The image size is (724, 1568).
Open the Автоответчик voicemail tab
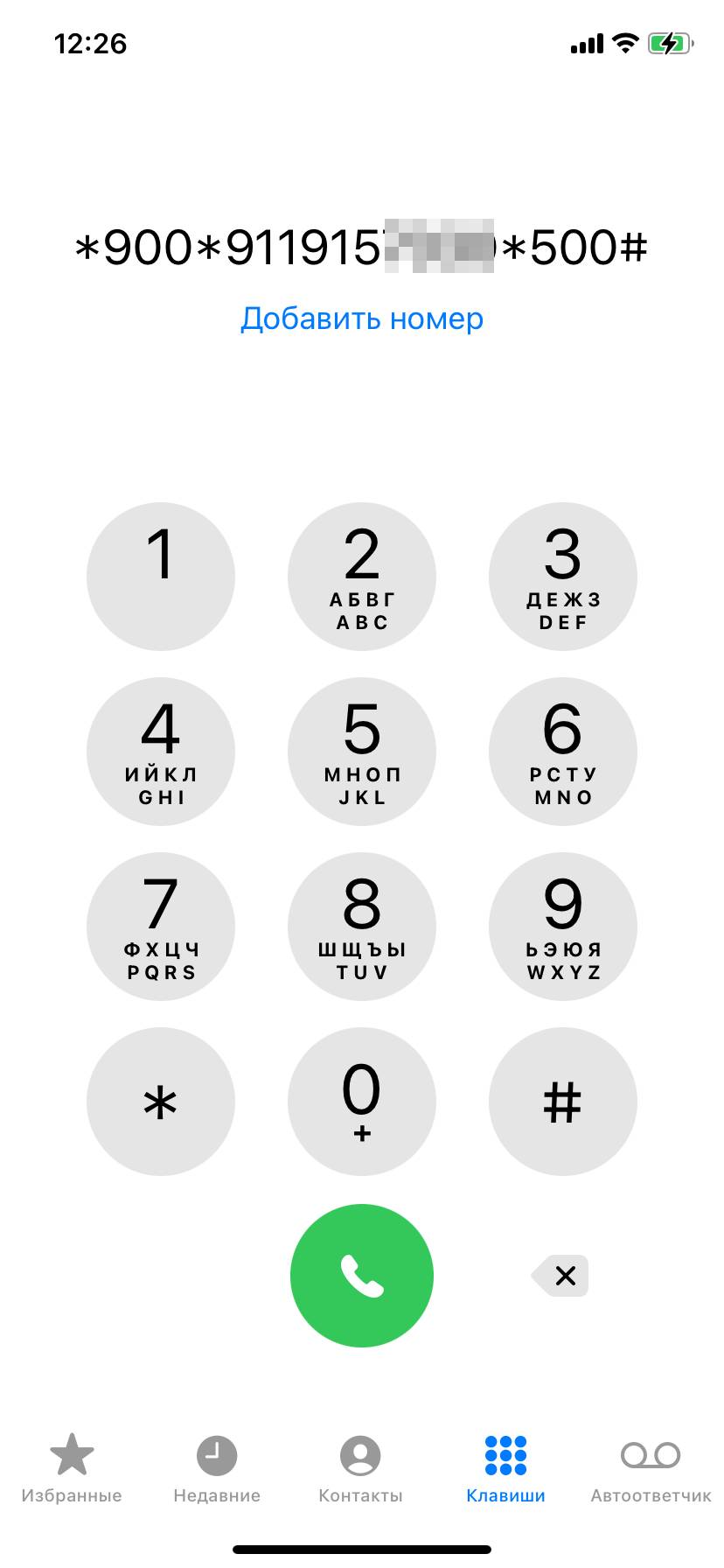click(651, 1470)
